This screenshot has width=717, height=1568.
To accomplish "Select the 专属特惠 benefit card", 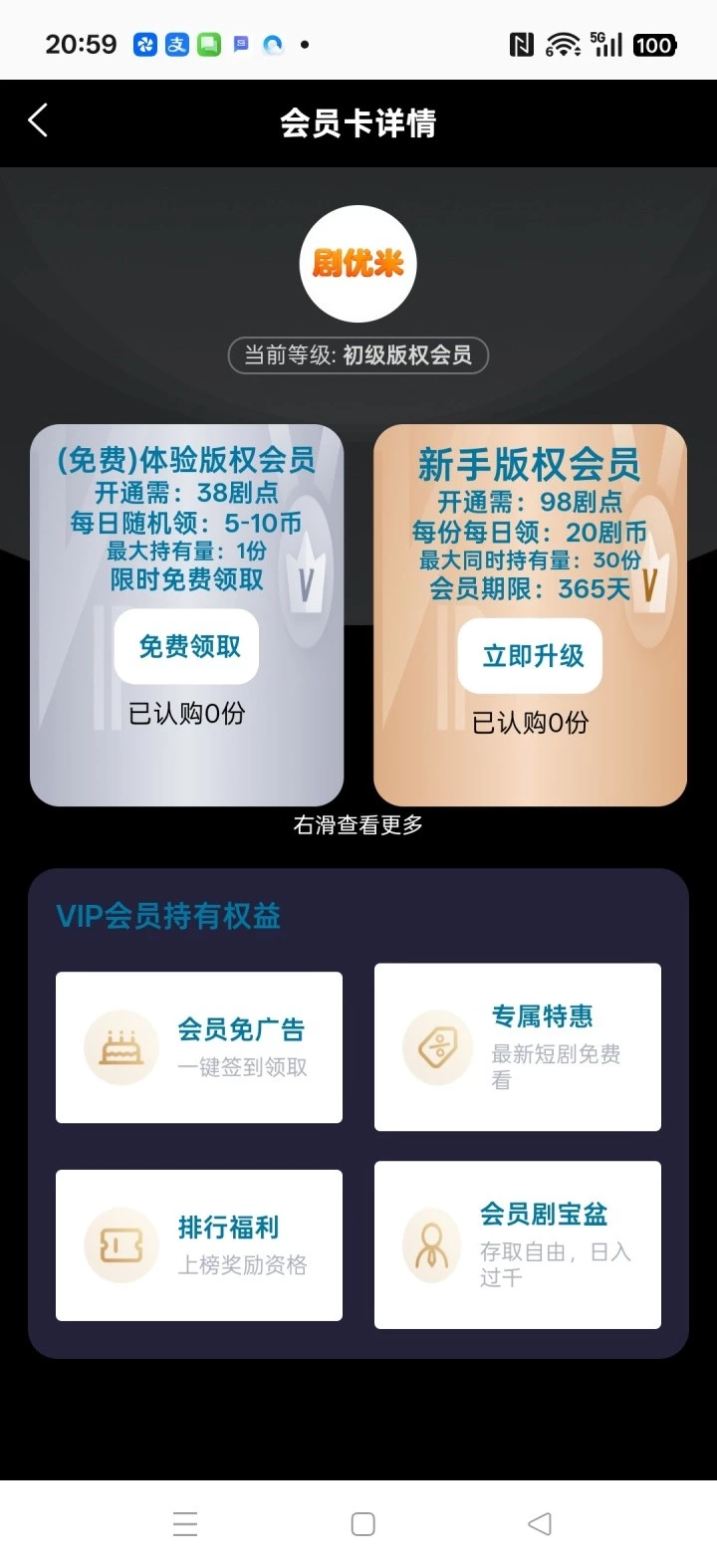I will coord(518,1046).
